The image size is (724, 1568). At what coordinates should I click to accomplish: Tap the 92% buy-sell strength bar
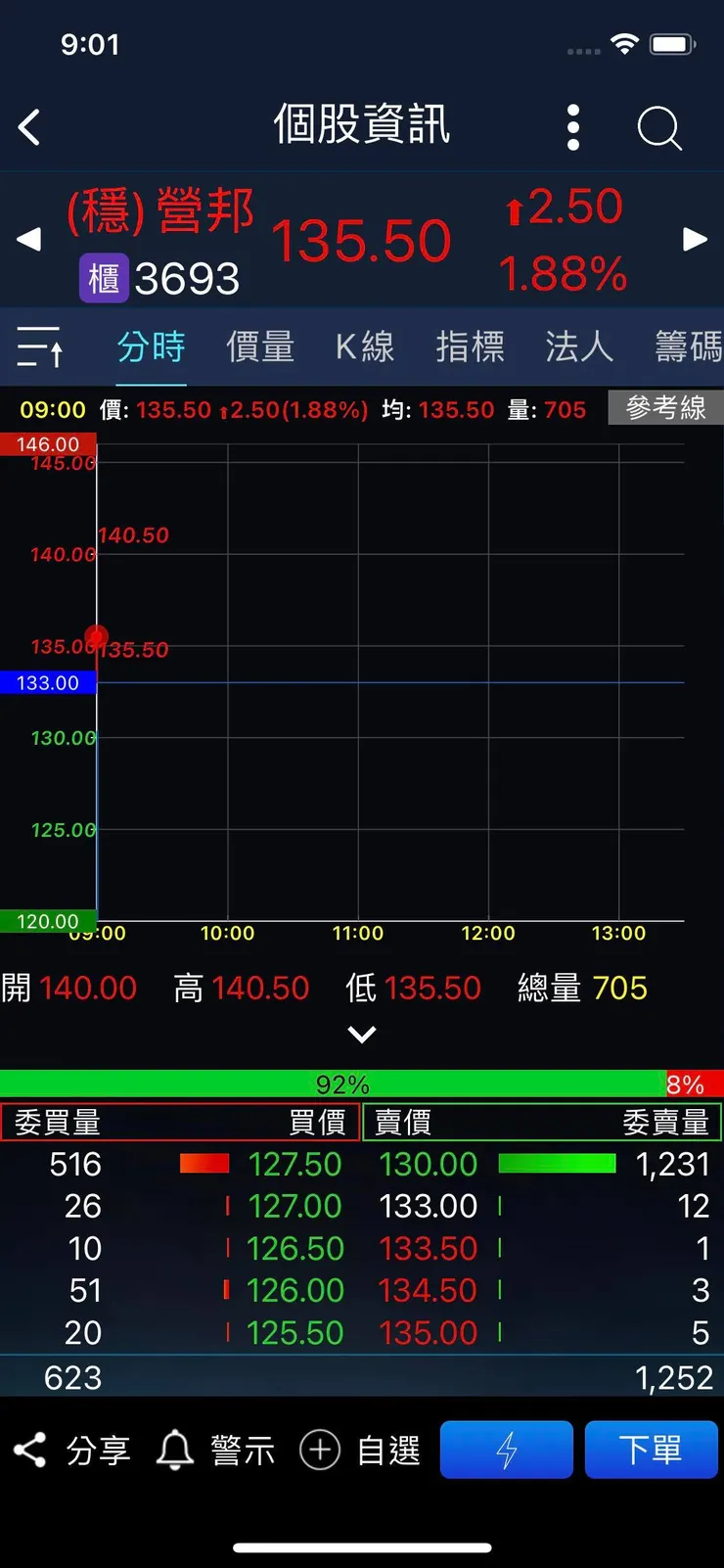339,1084
